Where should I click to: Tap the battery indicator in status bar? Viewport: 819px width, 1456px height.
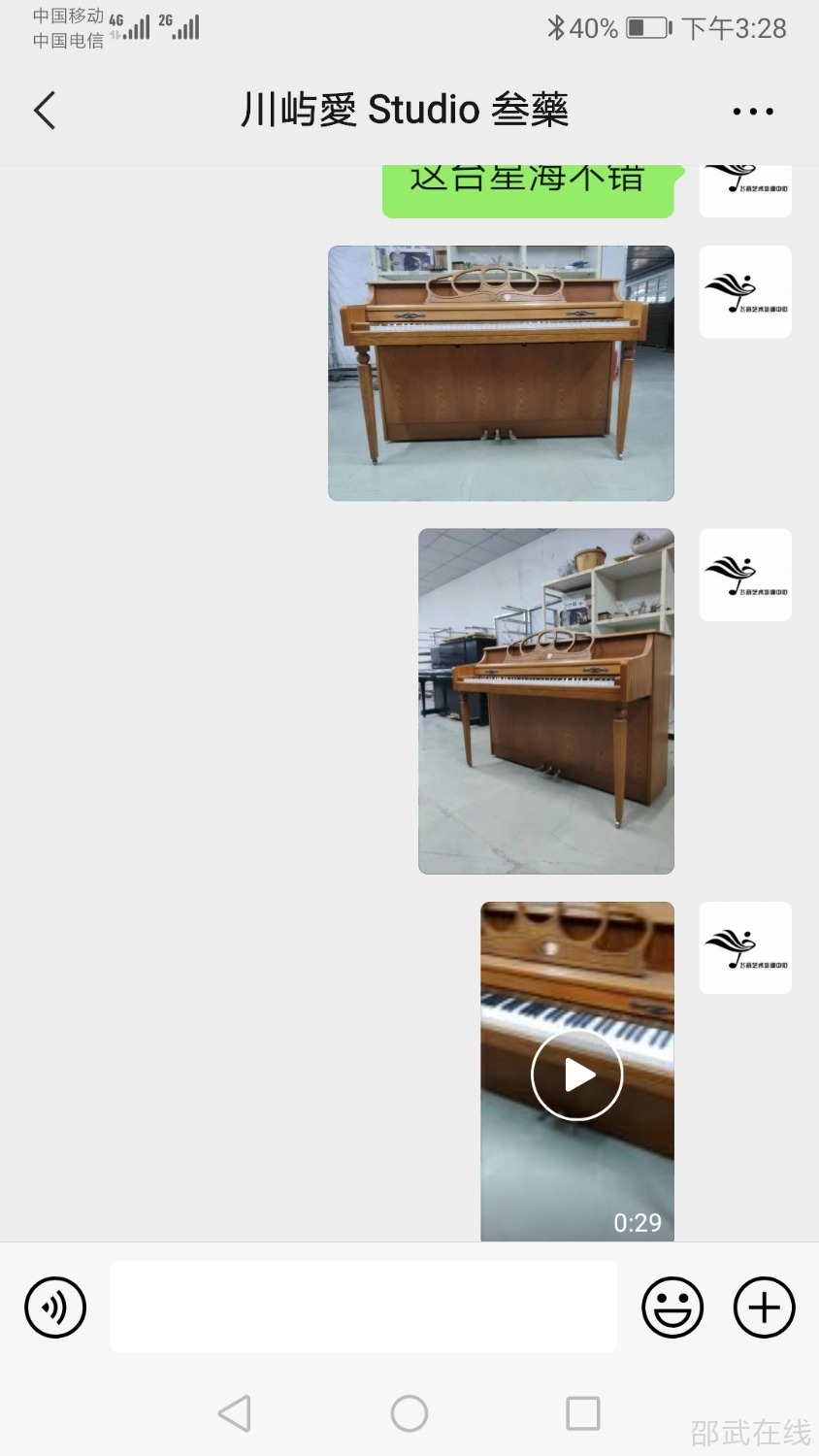[646, 28]
